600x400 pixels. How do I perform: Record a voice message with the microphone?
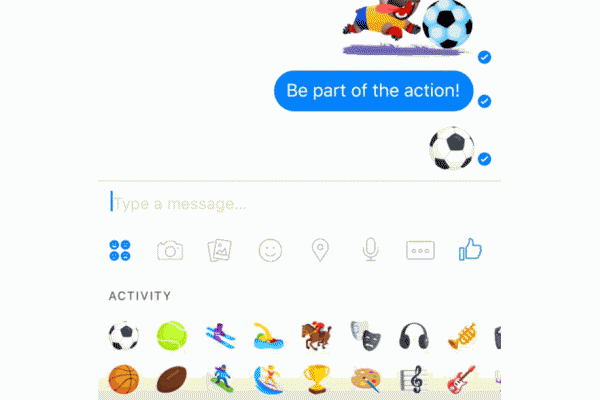(x=370, y=250)
